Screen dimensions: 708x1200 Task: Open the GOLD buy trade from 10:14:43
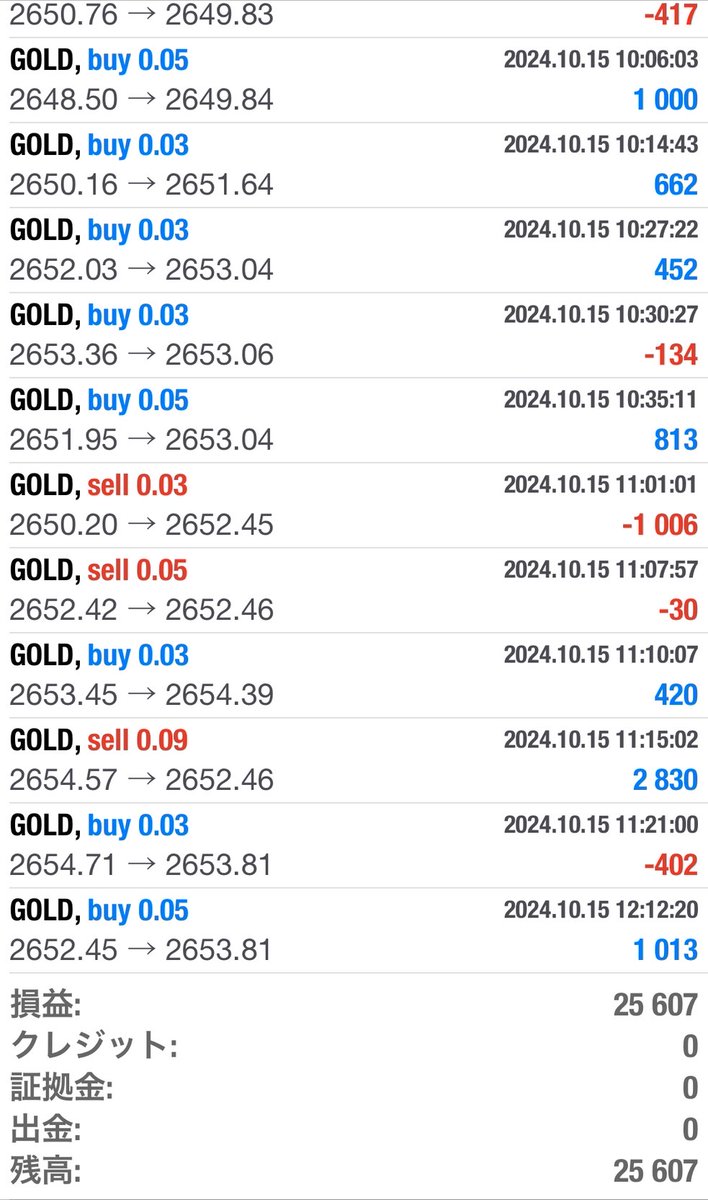point(354,166)
